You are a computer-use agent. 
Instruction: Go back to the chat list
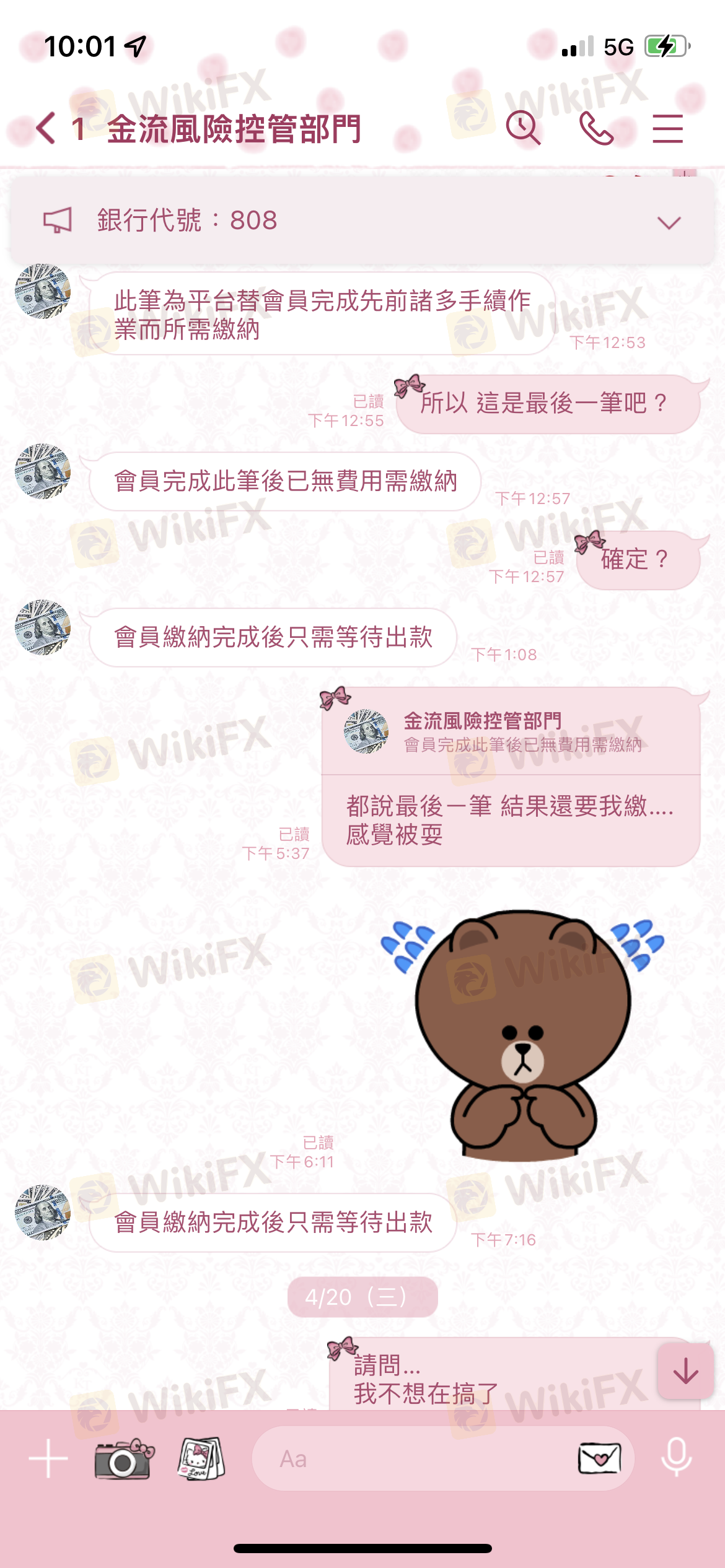(46, 129)
